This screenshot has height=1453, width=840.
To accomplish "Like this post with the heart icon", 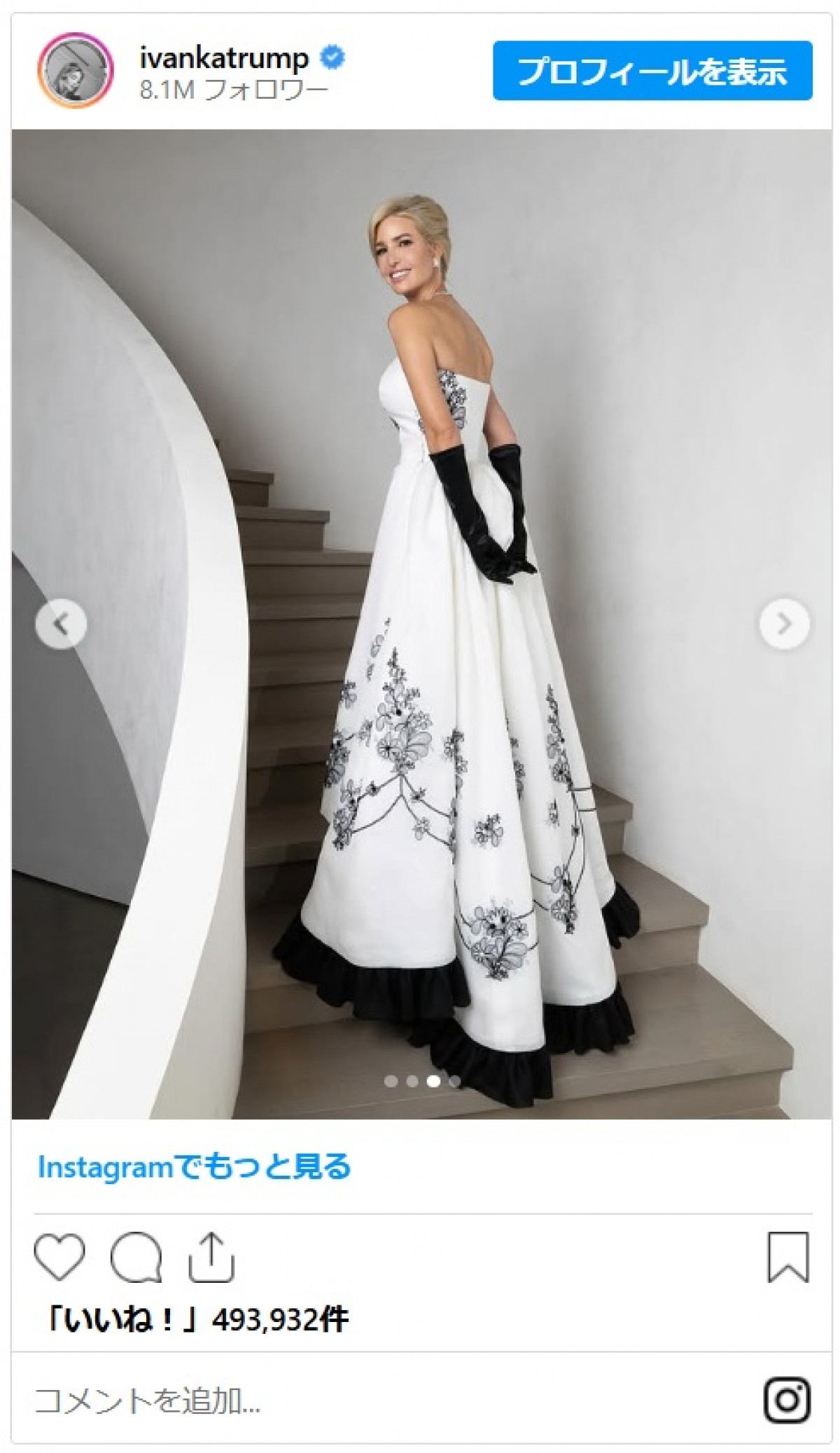I will (59, 1258).
